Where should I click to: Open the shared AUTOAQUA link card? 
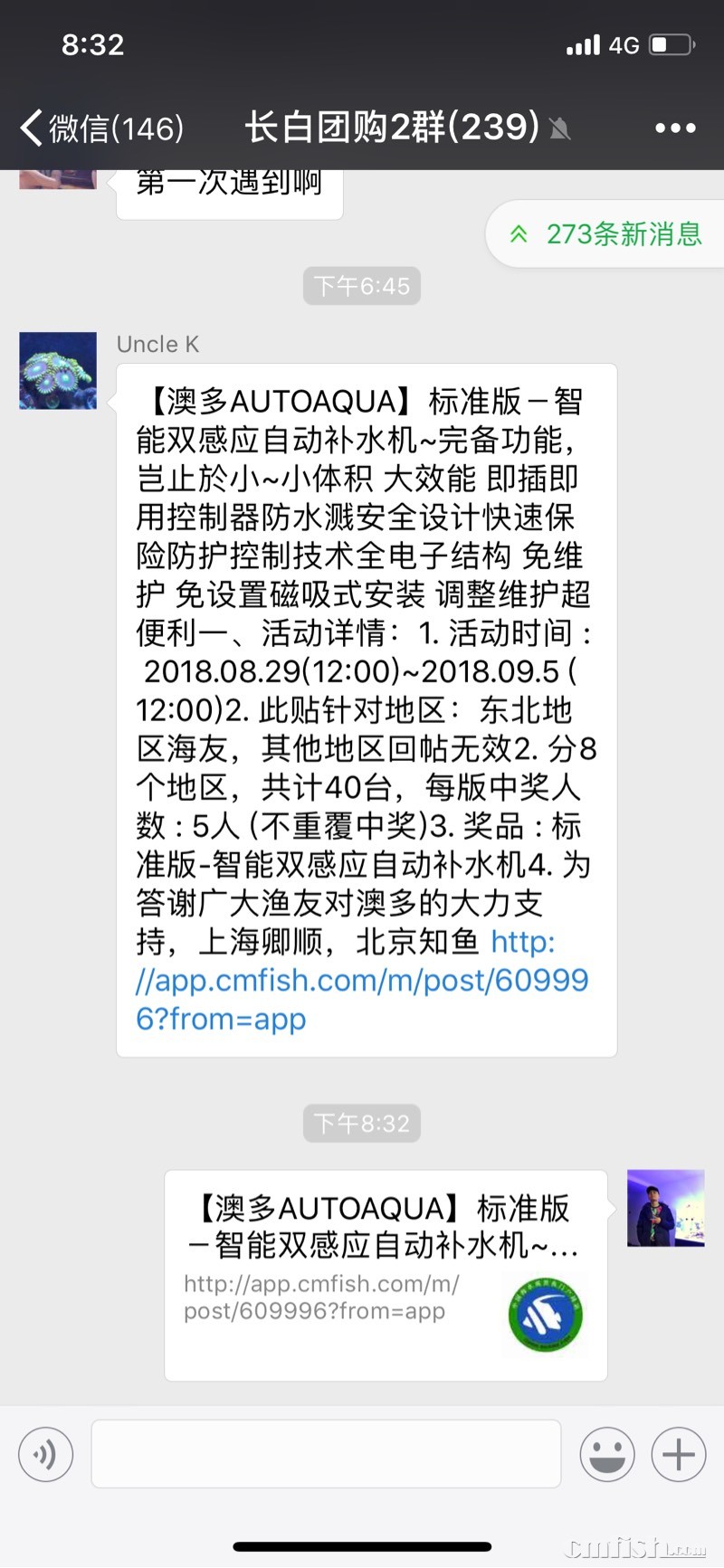(386, 1274)
